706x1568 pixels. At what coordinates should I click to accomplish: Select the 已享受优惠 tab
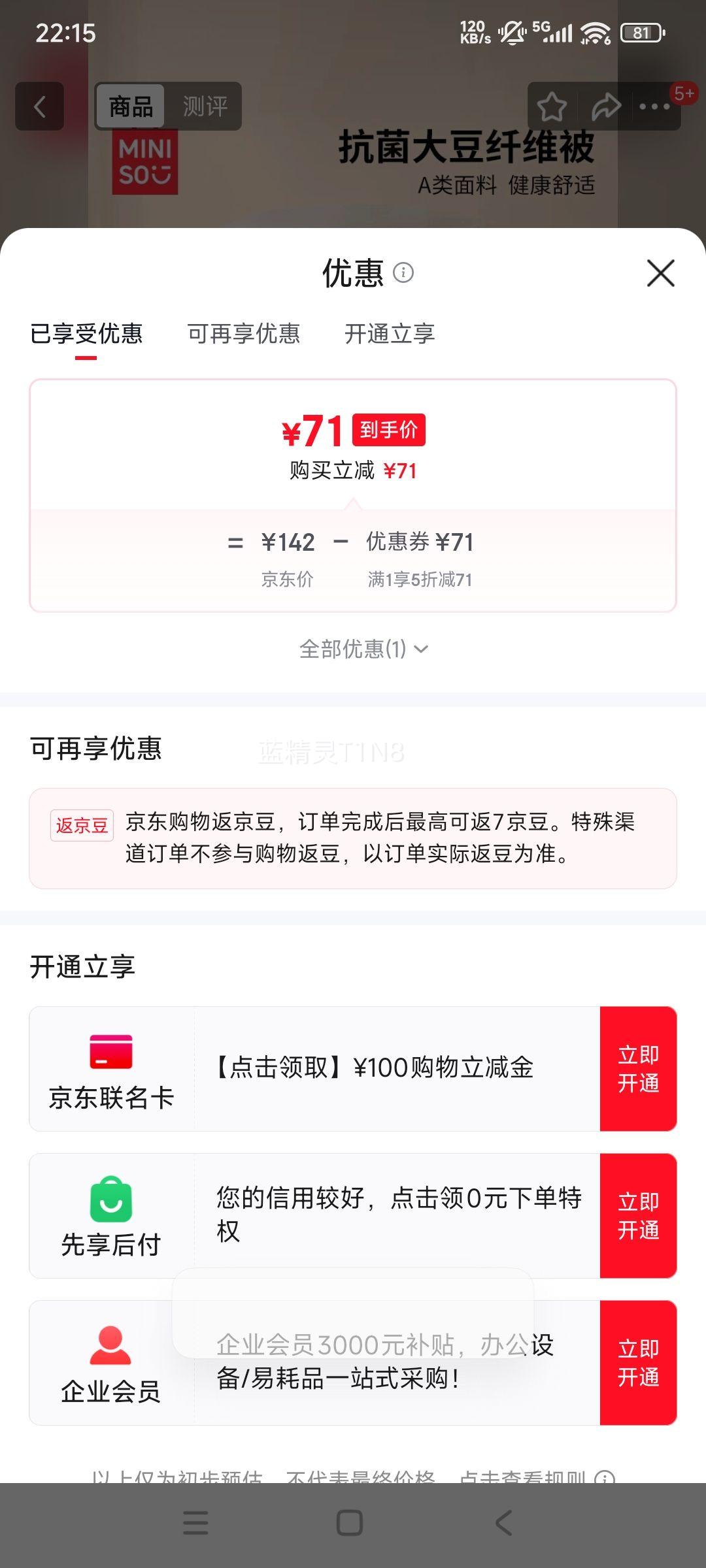pyautogui.click(x=86, y=334)
